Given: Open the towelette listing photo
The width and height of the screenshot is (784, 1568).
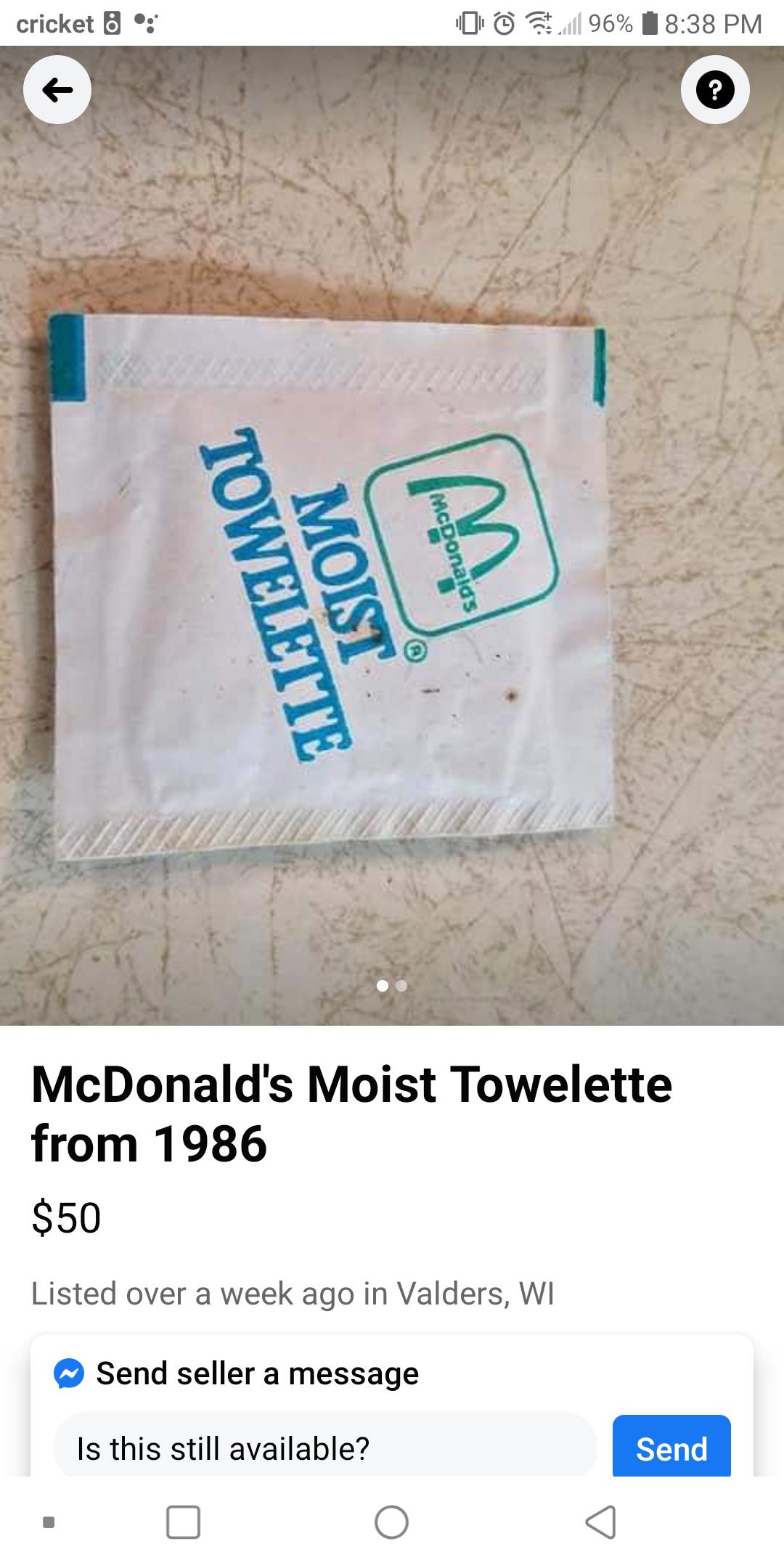Looking at the screenshot, I should click(x=392, y=536).
